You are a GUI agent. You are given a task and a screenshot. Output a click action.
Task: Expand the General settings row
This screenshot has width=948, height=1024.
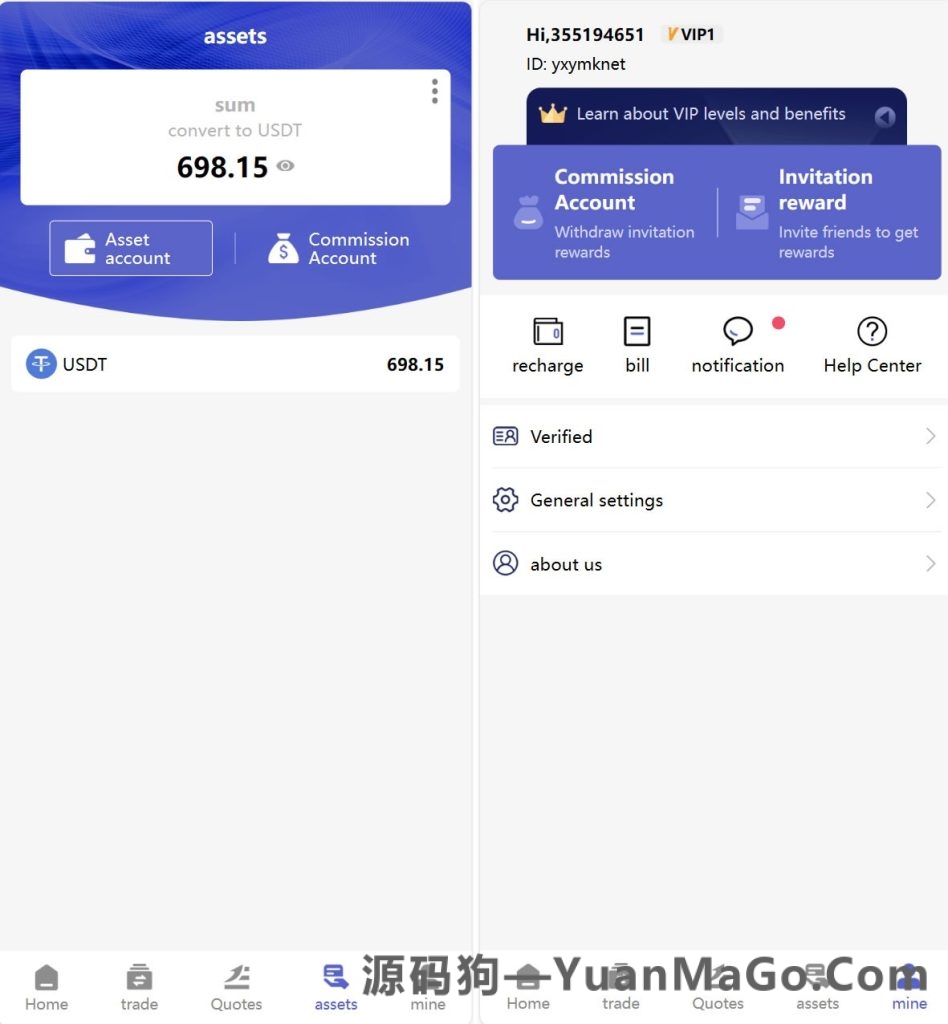click(x=715, y=500)
